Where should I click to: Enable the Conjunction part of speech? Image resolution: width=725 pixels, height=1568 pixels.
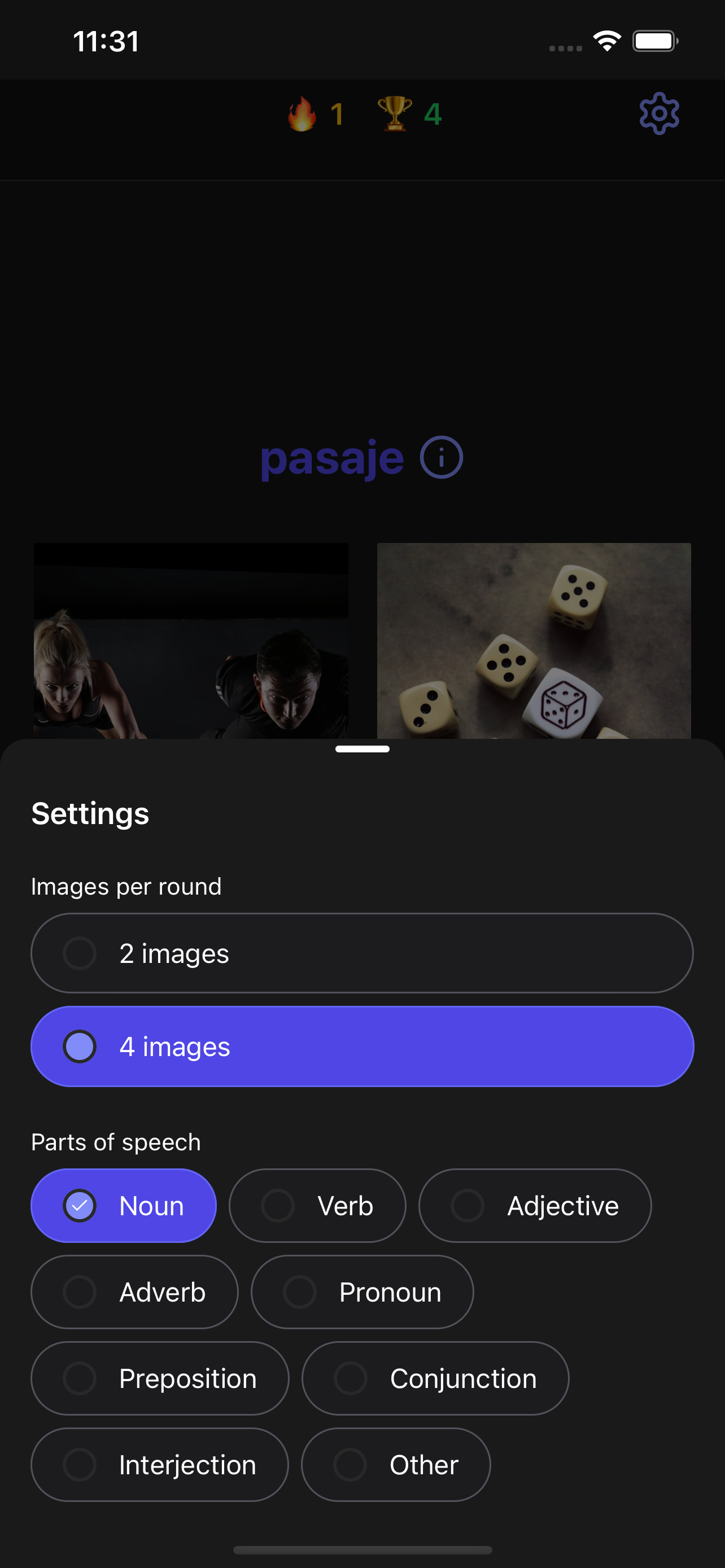coord(435,1379)
